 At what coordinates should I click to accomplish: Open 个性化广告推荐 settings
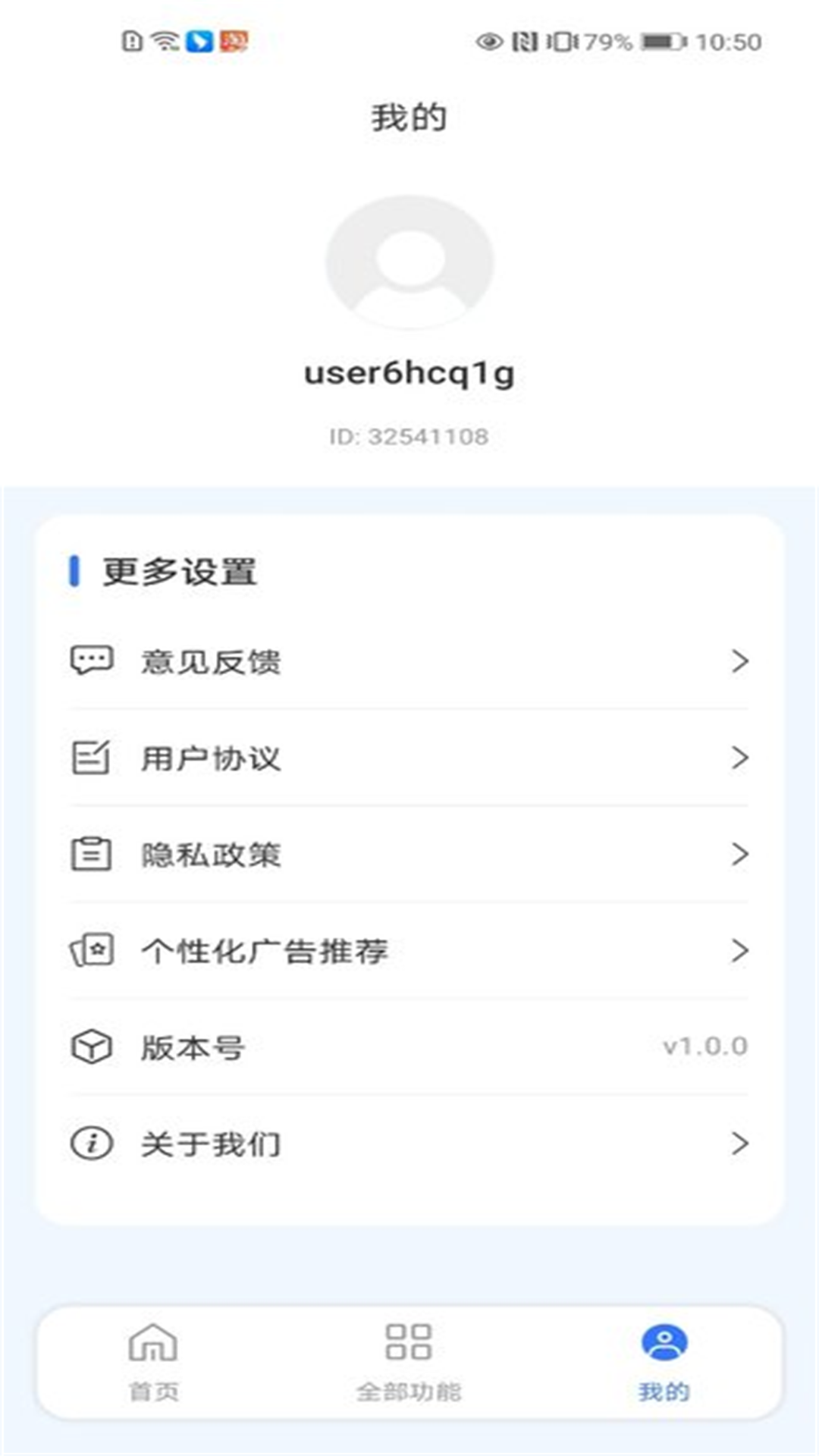coord(409,950)
